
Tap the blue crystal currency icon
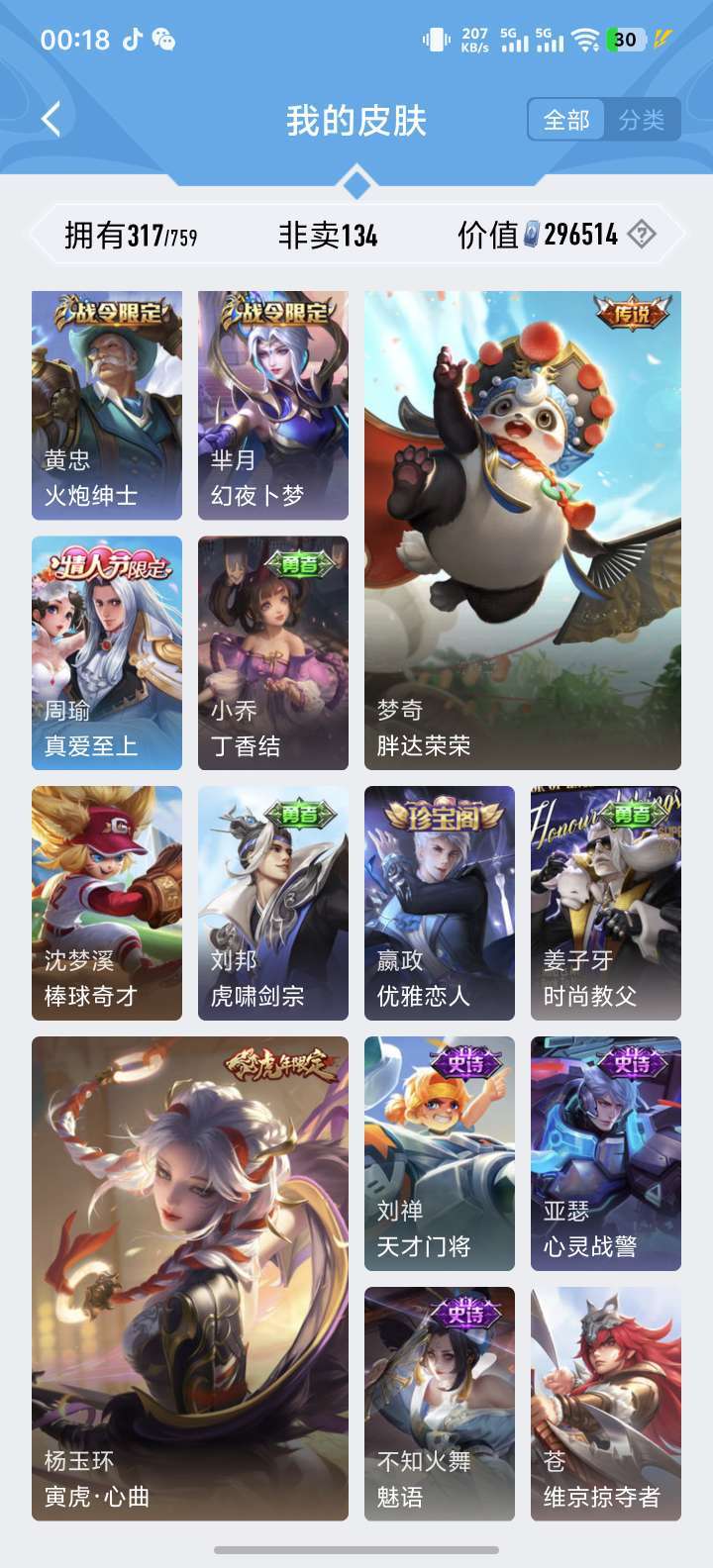coord(531,235)
